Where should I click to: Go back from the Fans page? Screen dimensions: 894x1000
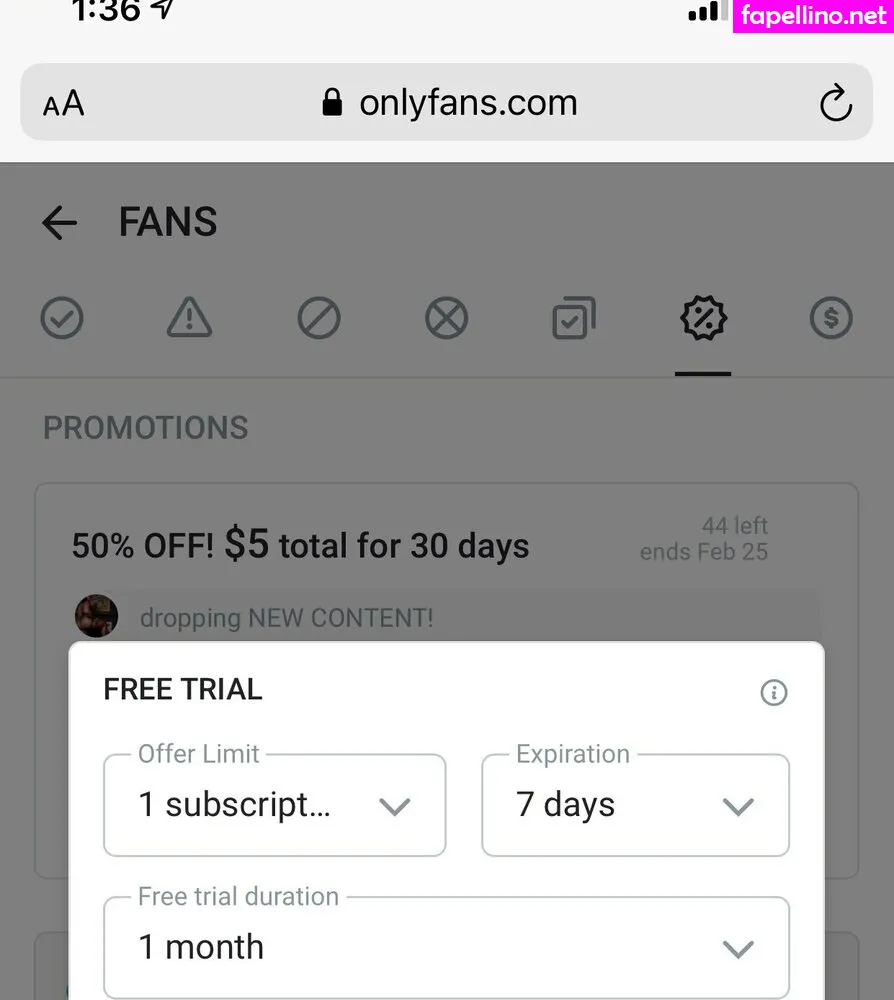(x=60, y=222)
